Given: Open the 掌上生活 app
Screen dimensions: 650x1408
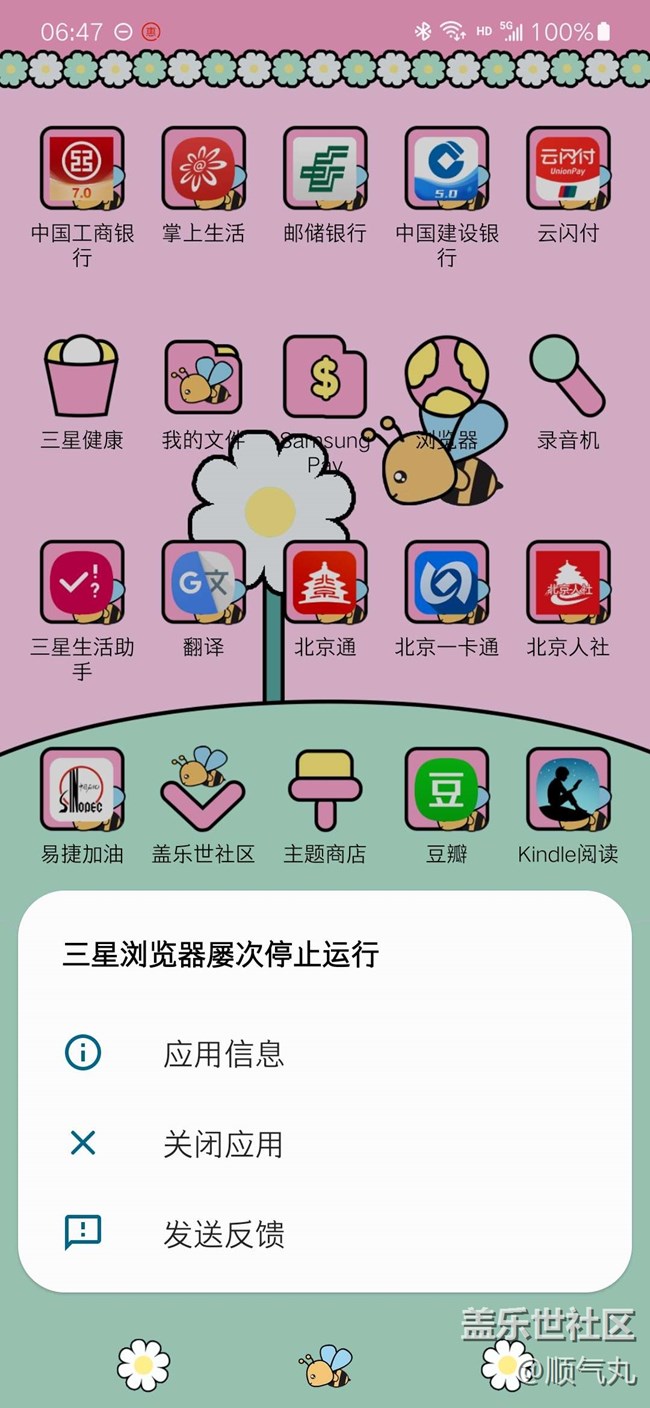Looking at the screenshot, I should tap(203, 168).
